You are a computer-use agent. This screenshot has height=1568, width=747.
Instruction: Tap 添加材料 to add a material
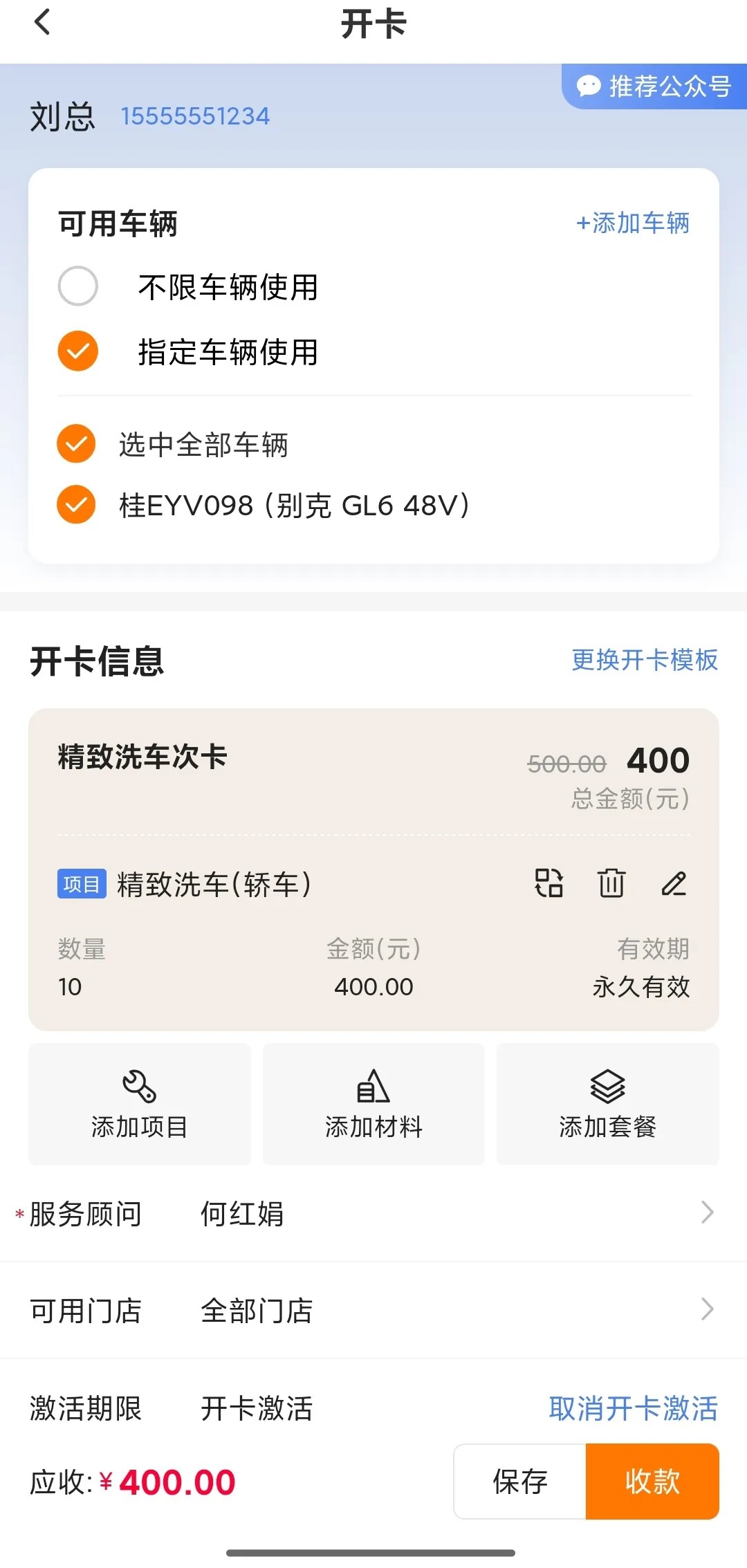tap(373, 1104)
